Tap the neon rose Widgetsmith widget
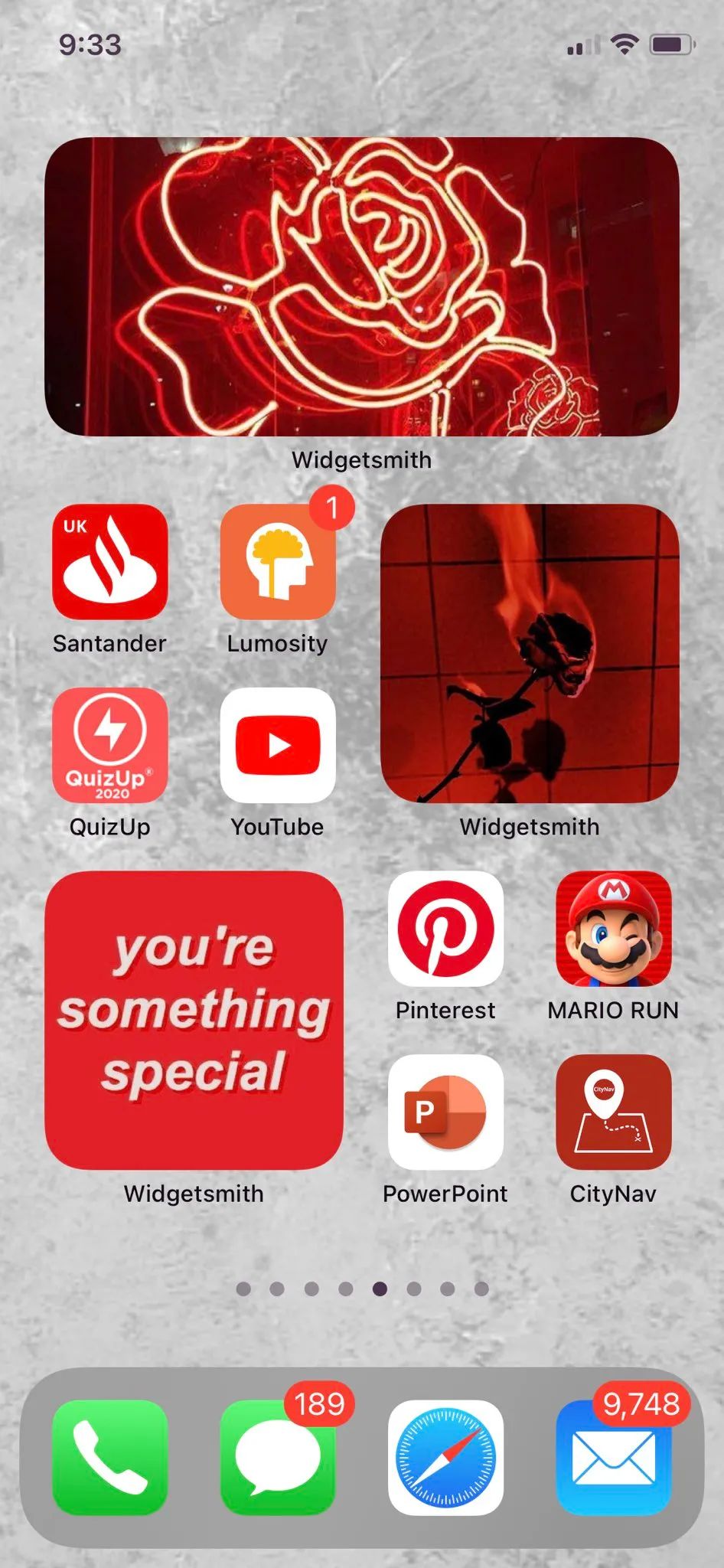 tap(361, 286)
